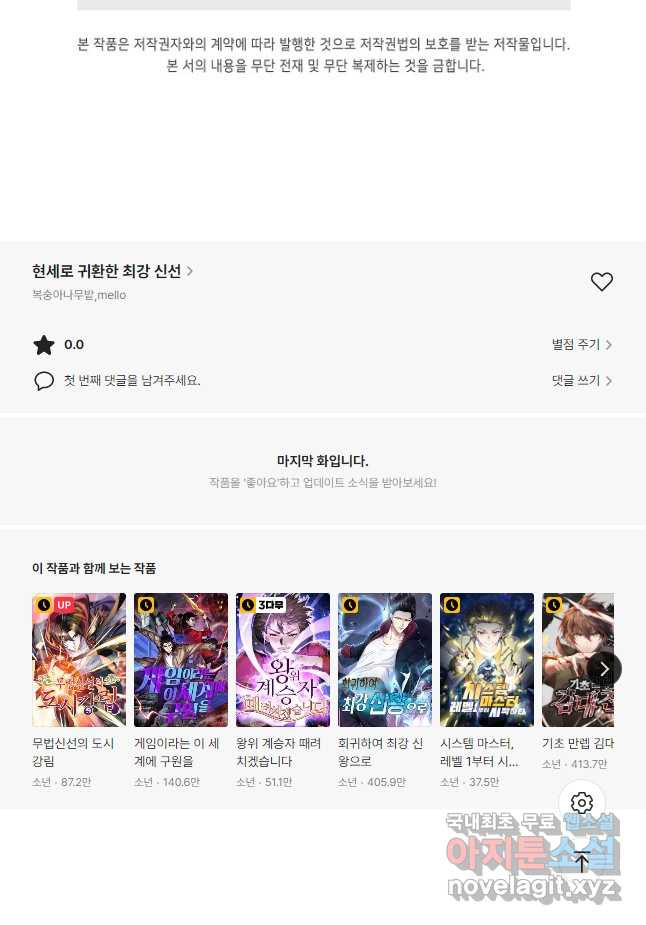Tap 별점 주기 to rate
Screen dimensions: 646x925
pos(581,345)
